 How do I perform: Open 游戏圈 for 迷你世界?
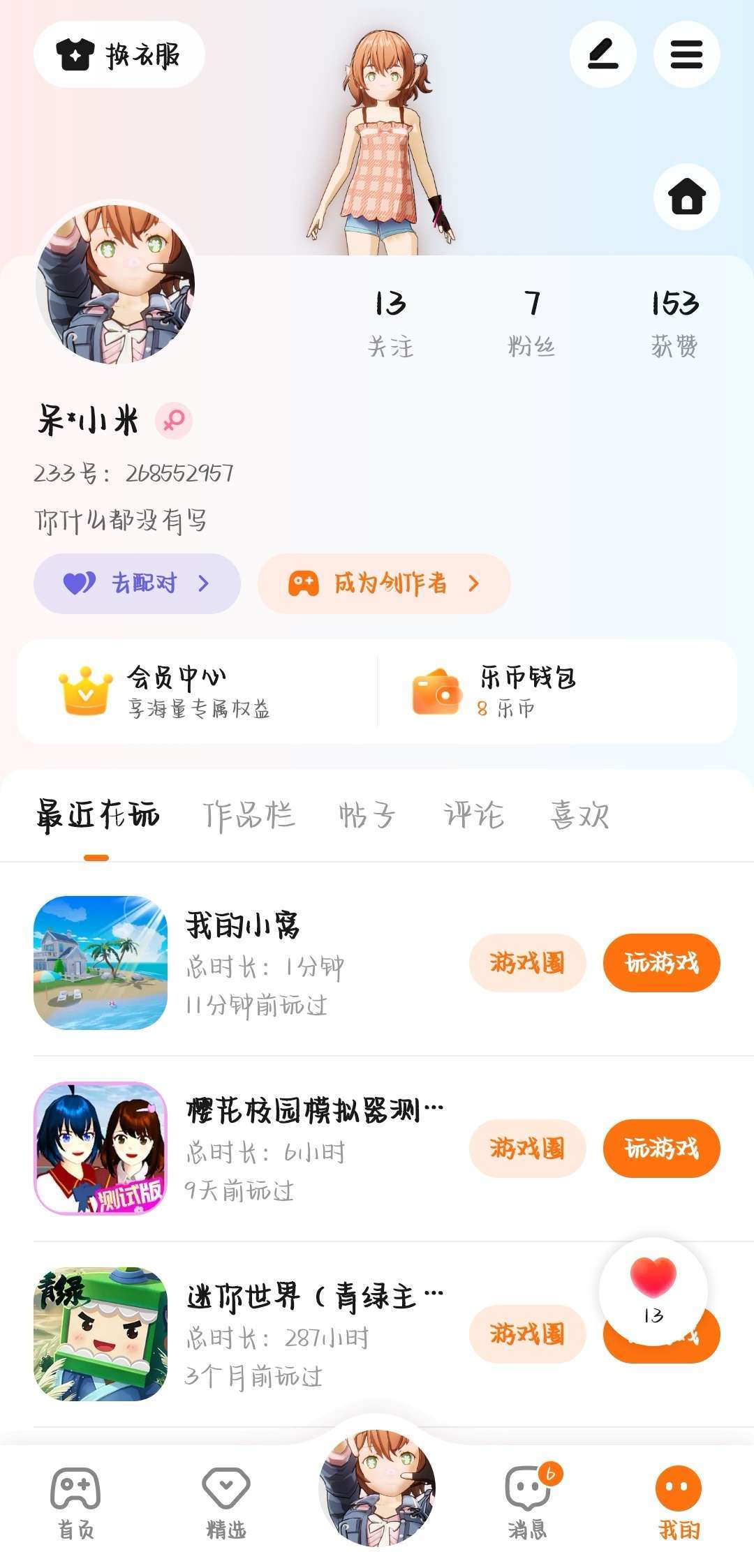(x=527, y=1334)
